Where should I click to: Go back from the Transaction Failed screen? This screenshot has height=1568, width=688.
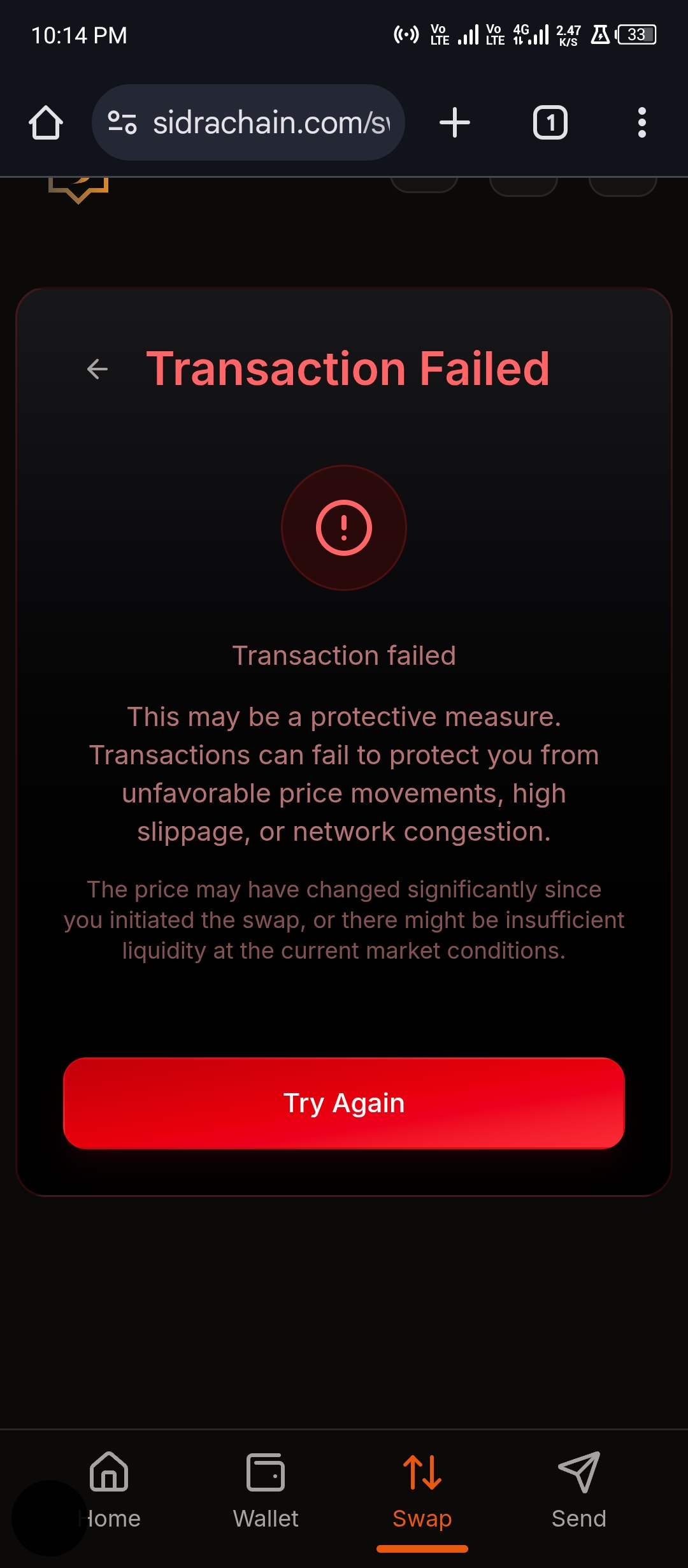(x=97, y=368)
